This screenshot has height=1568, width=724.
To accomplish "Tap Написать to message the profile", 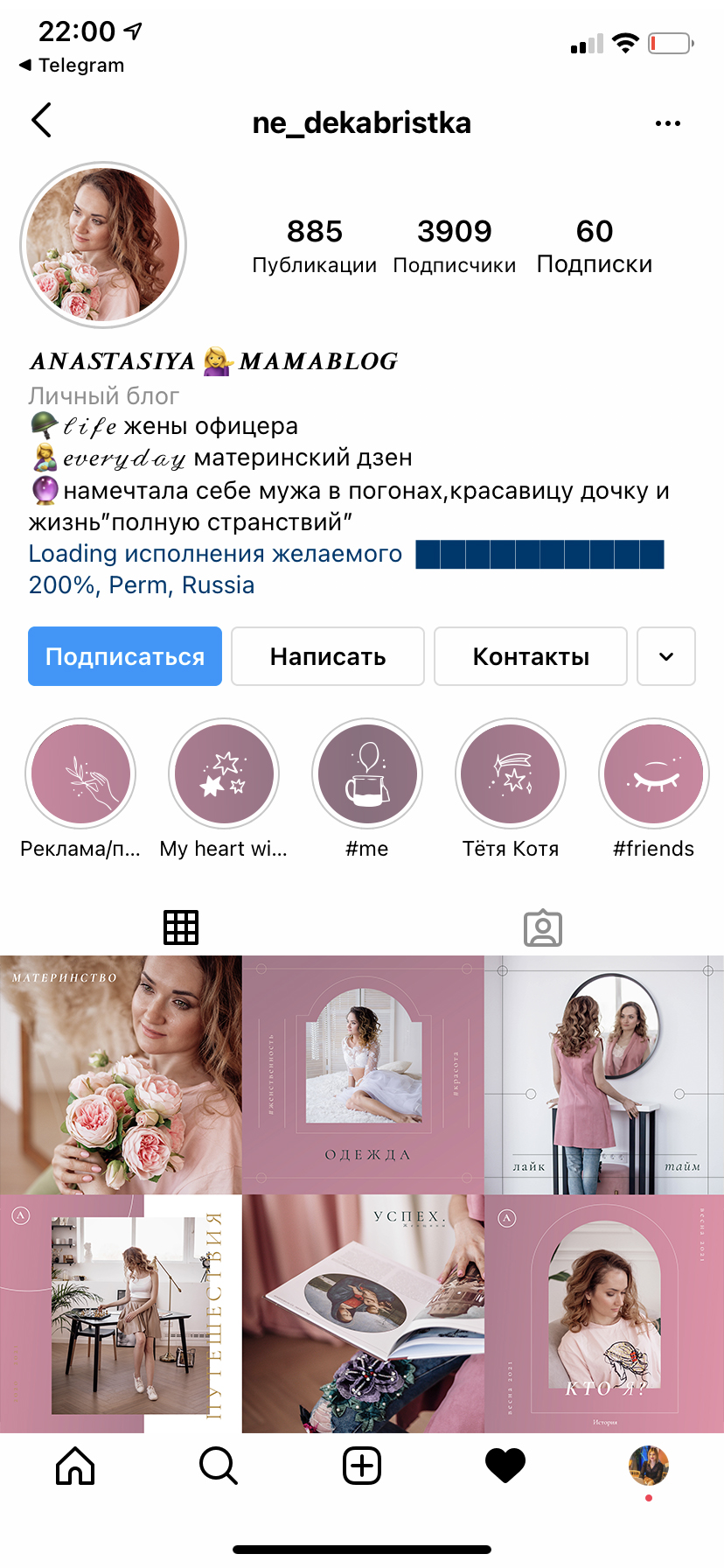I will 328,656.
